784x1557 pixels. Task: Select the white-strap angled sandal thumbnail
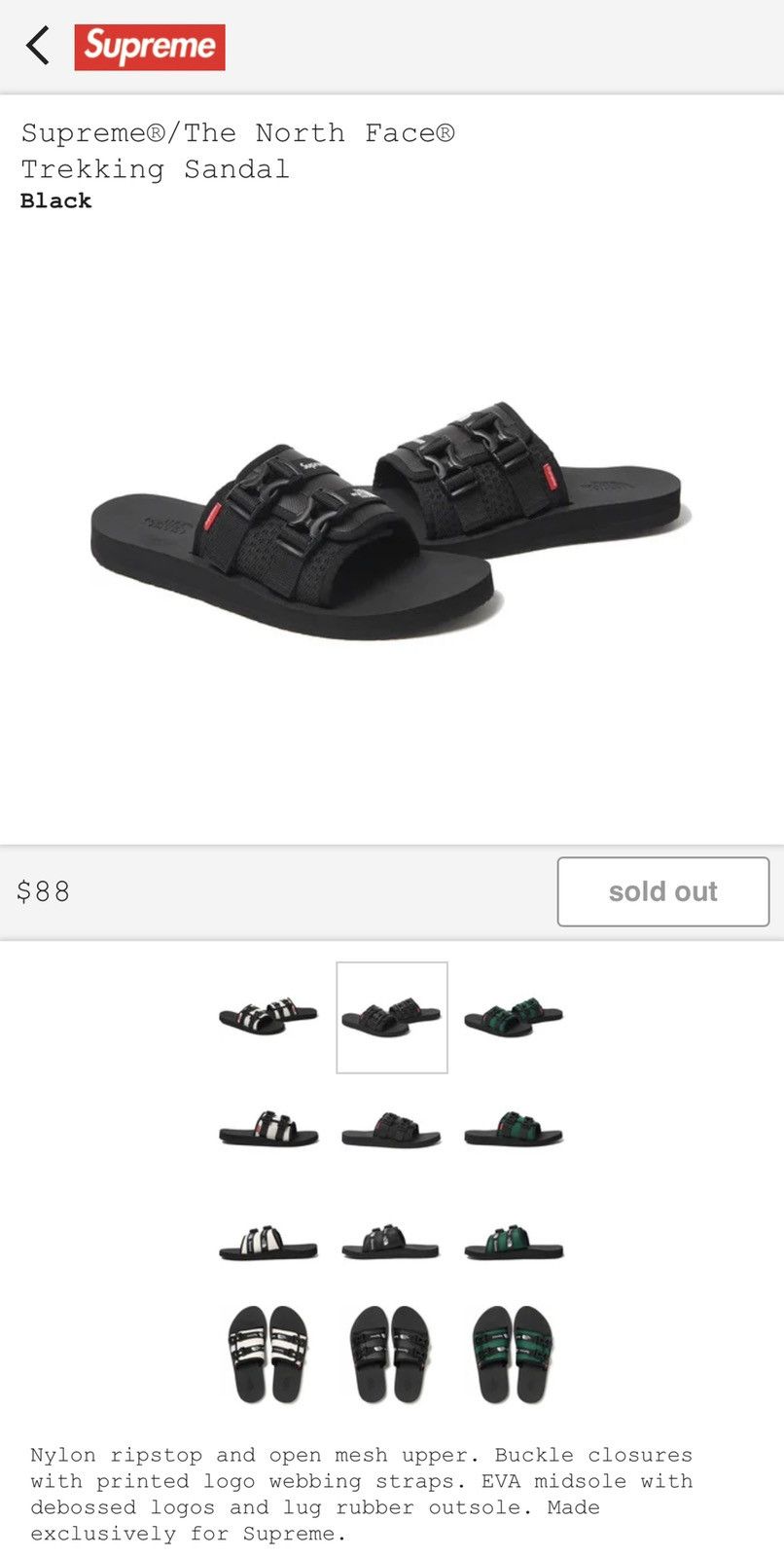click(268, 1017)
